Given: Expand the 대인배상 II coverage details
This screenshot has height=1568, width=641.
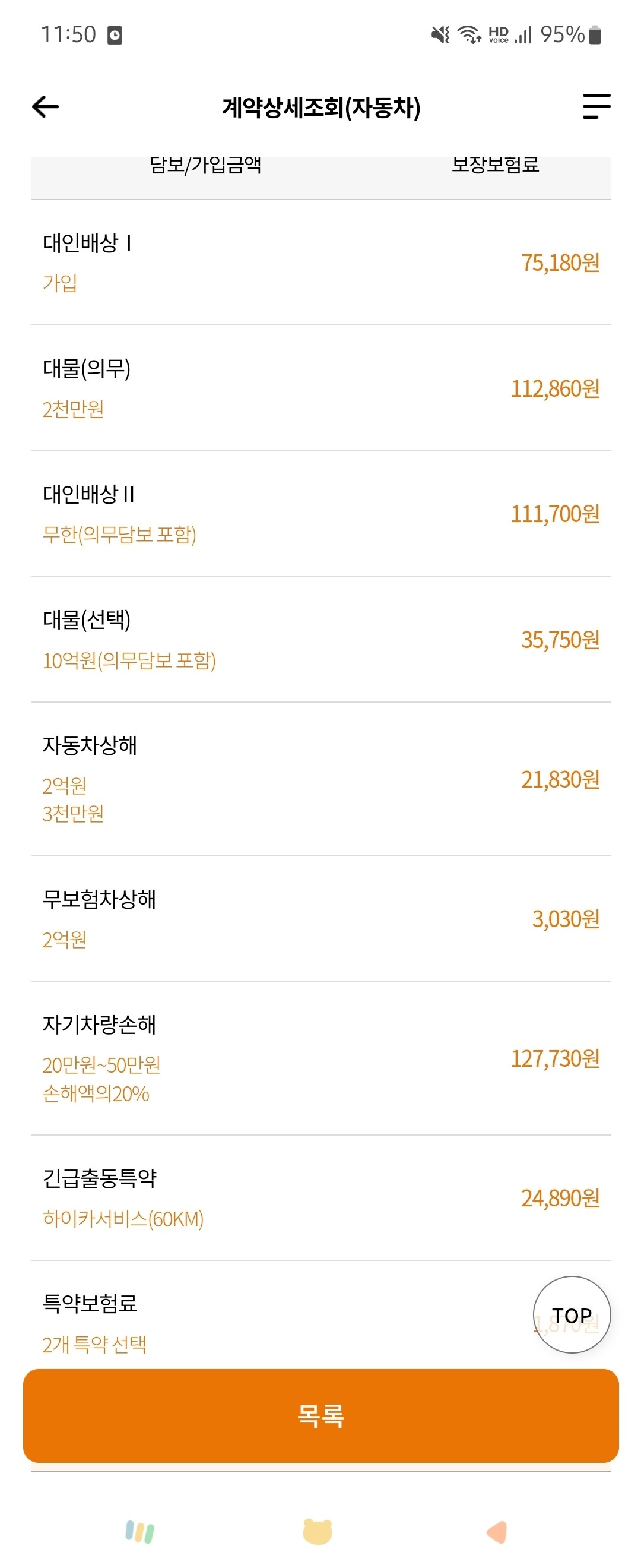Looking at the screenshot, I should click(320, 513).
